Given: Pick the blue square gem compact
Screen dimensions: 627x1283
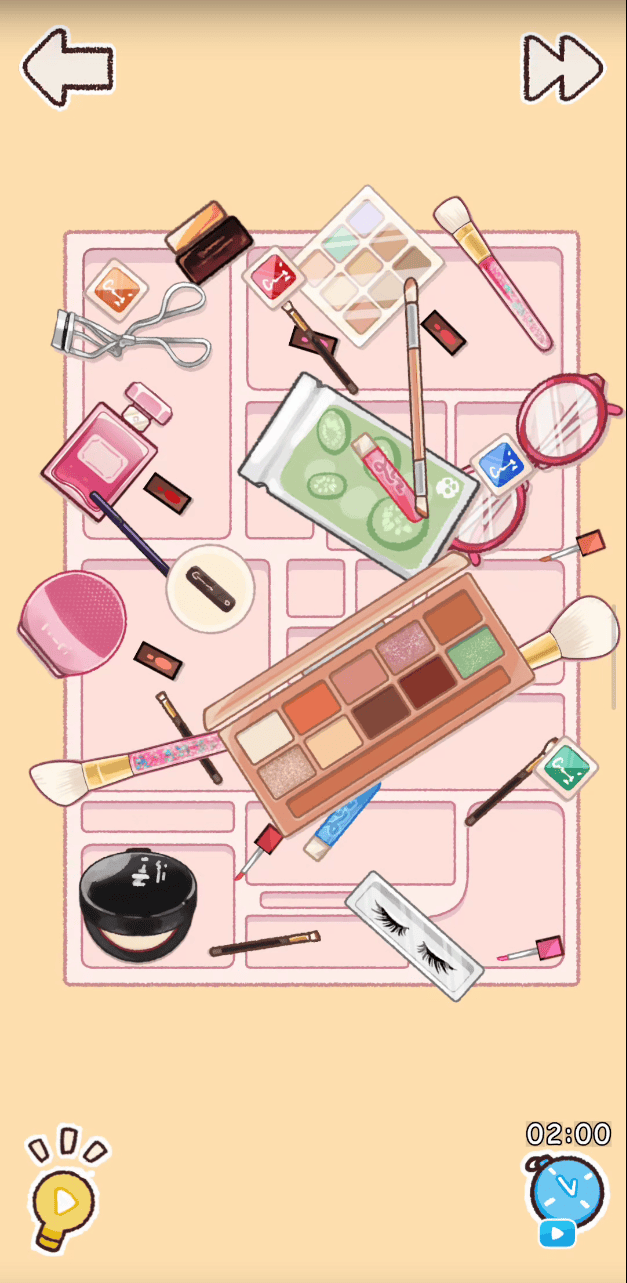Looking at the screenshot, I should [x=500, y=464].
